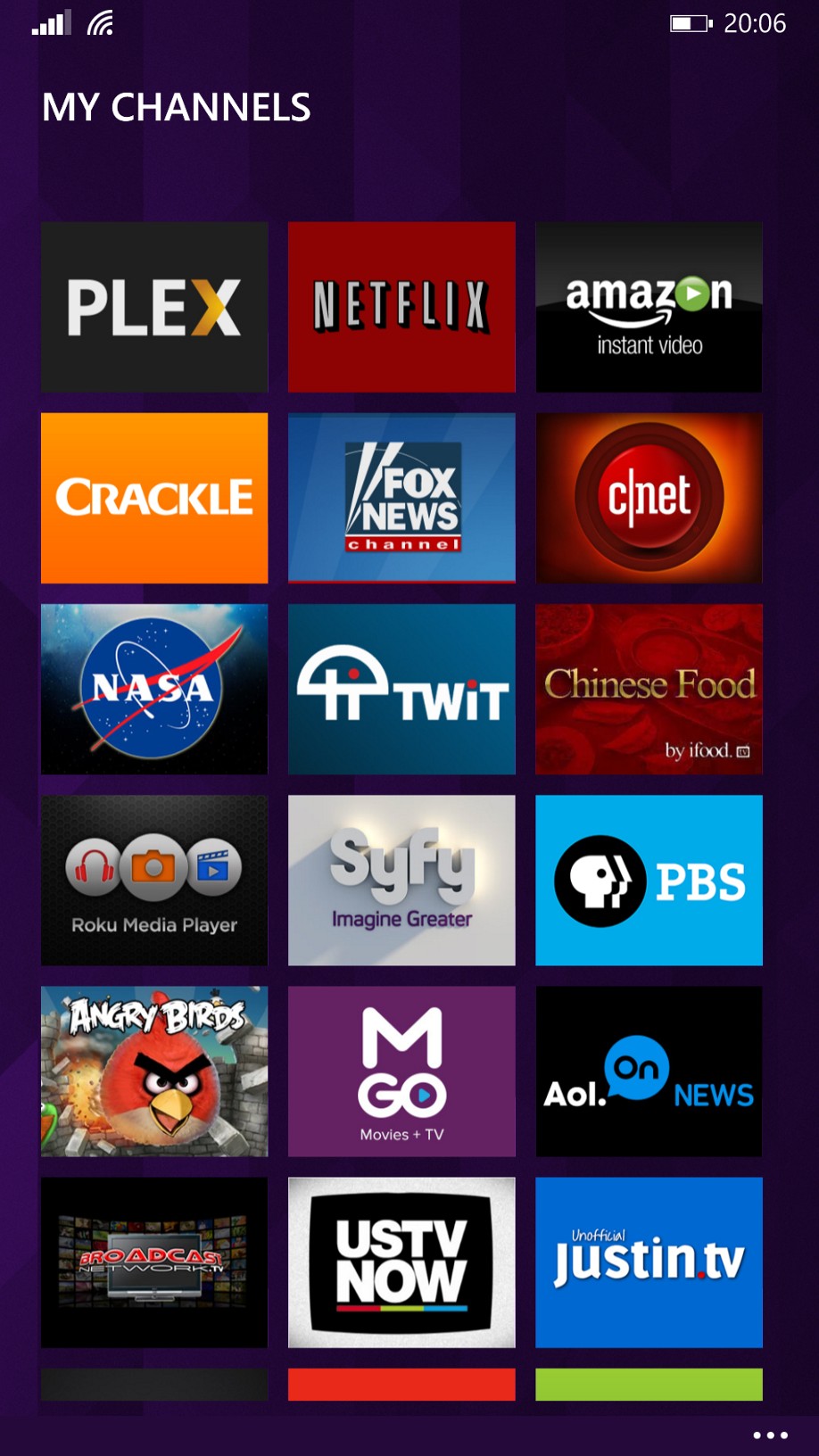Select the PBS channel tile
Image resolution: width=819 pixels, height=1456 pixels.
pyautogui.click(x=649, y=880)
